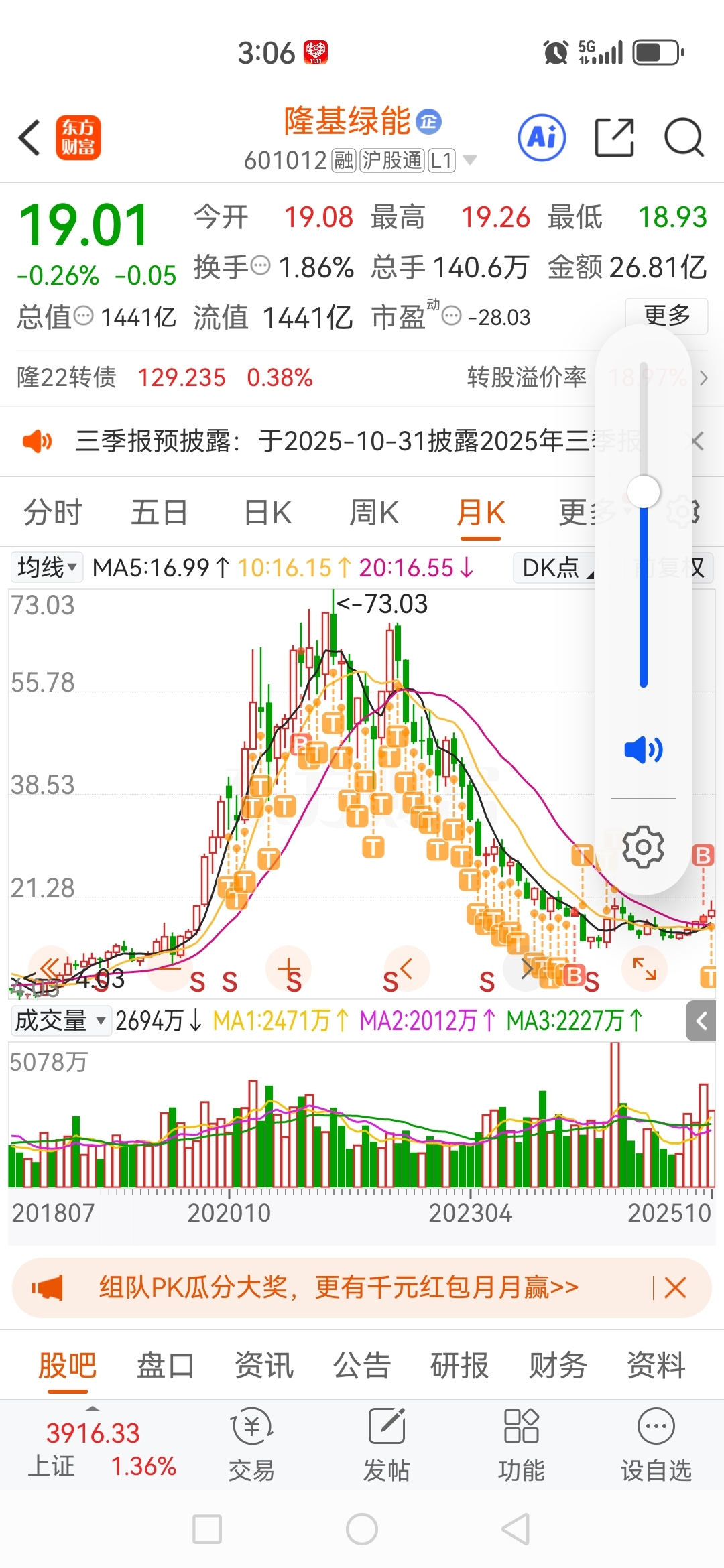The height and width of the screenshot is (1568, 724).
Task: Open 交易 in the bottom bar
Action: coord(251,1443)
